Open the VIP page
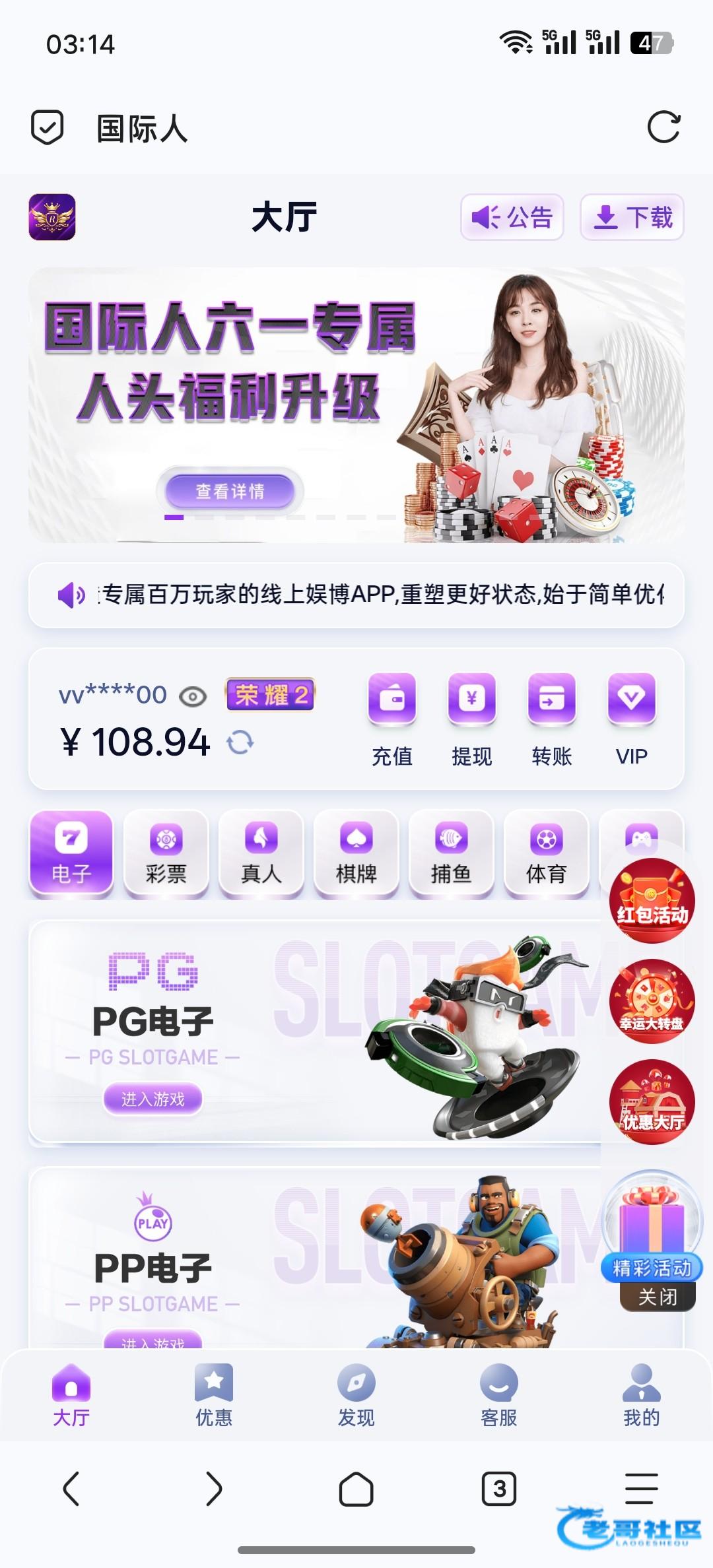Image resolution: width=713 pixels, height=1568 pixels. click(x=631, y=719)
